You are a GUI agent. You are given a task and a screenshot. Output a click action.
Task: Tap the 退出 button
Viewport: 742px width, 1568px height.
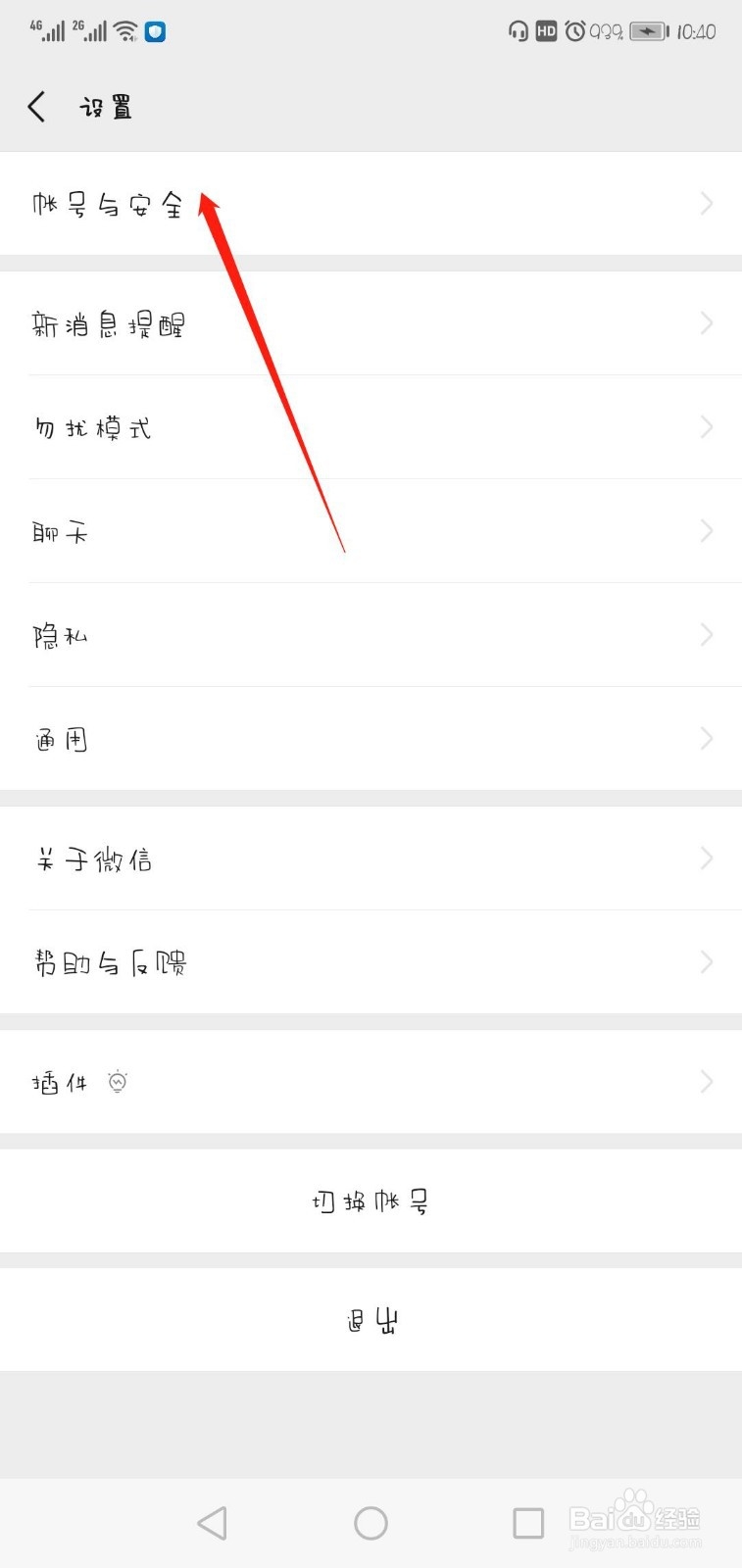371,1319
